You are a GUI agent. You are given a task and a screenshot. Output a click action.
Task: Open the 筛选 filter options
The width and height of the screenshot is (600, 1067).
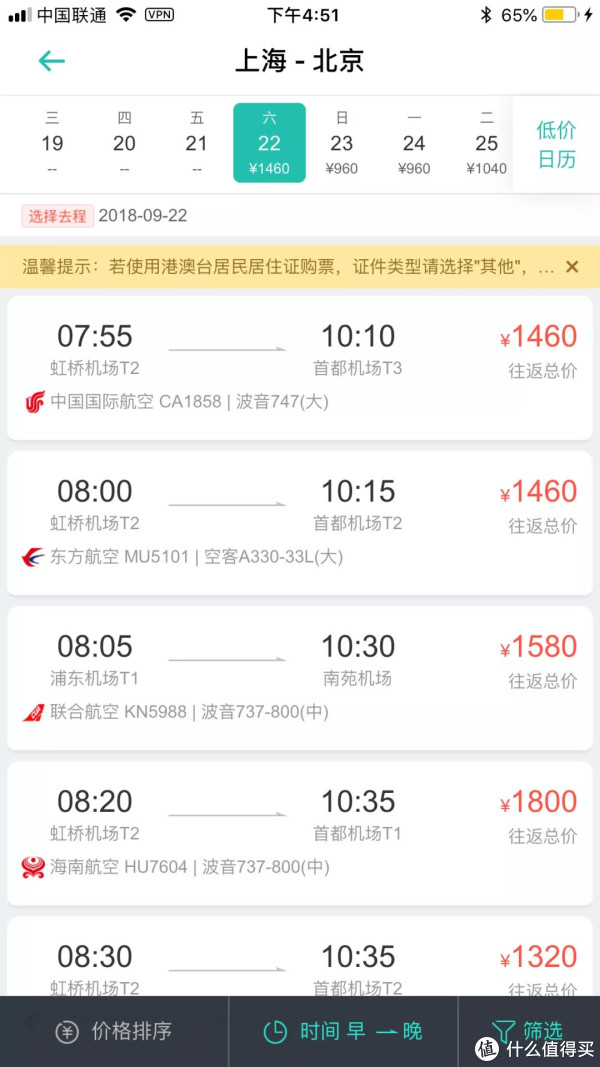point(529,1032)
